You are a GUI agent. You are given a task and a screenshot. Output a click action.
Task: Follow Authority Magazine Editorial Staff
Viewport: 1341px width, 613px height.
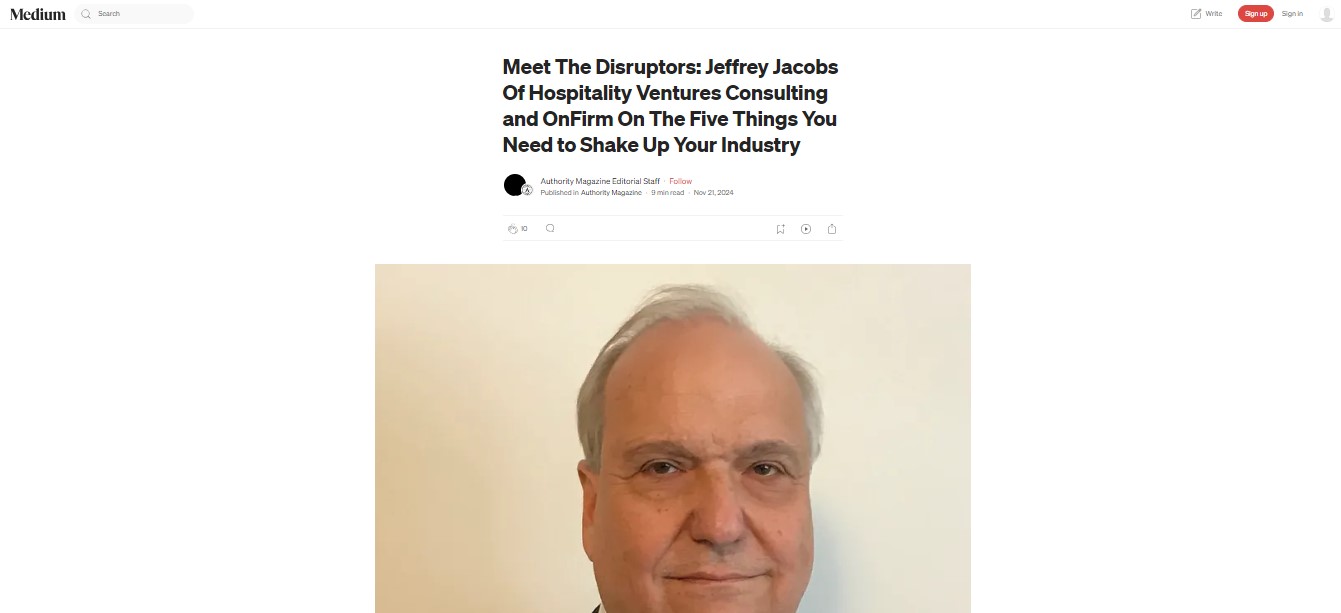click(x=680, y=181)
